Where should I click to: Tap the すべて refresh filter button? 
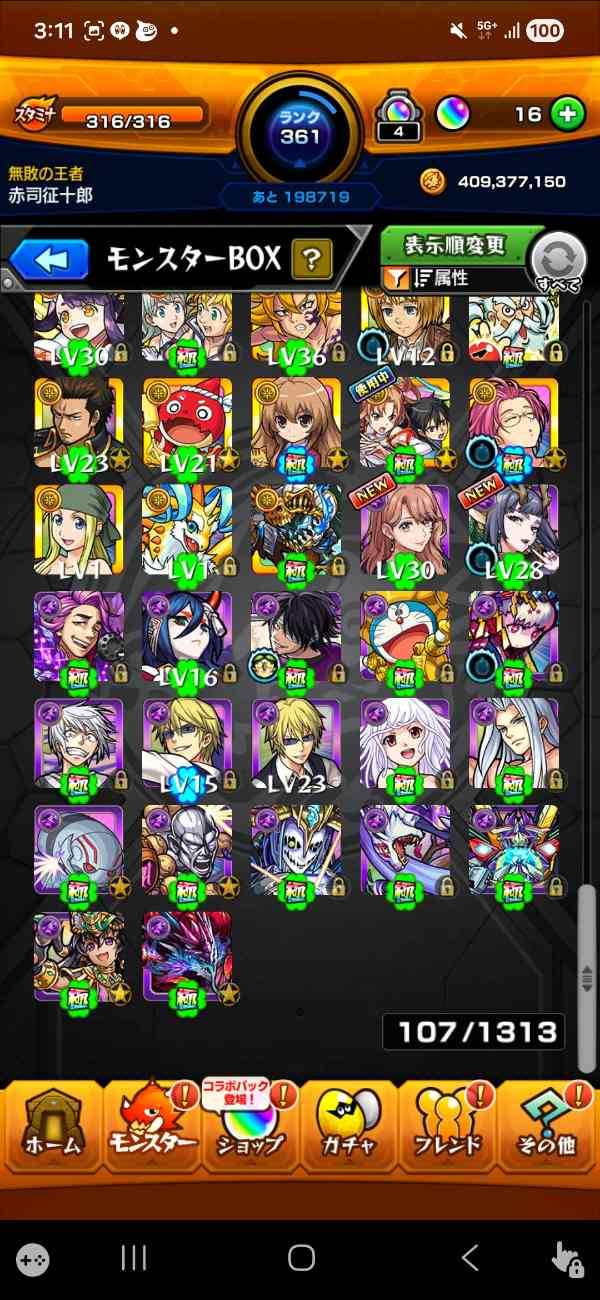[558, 263]
